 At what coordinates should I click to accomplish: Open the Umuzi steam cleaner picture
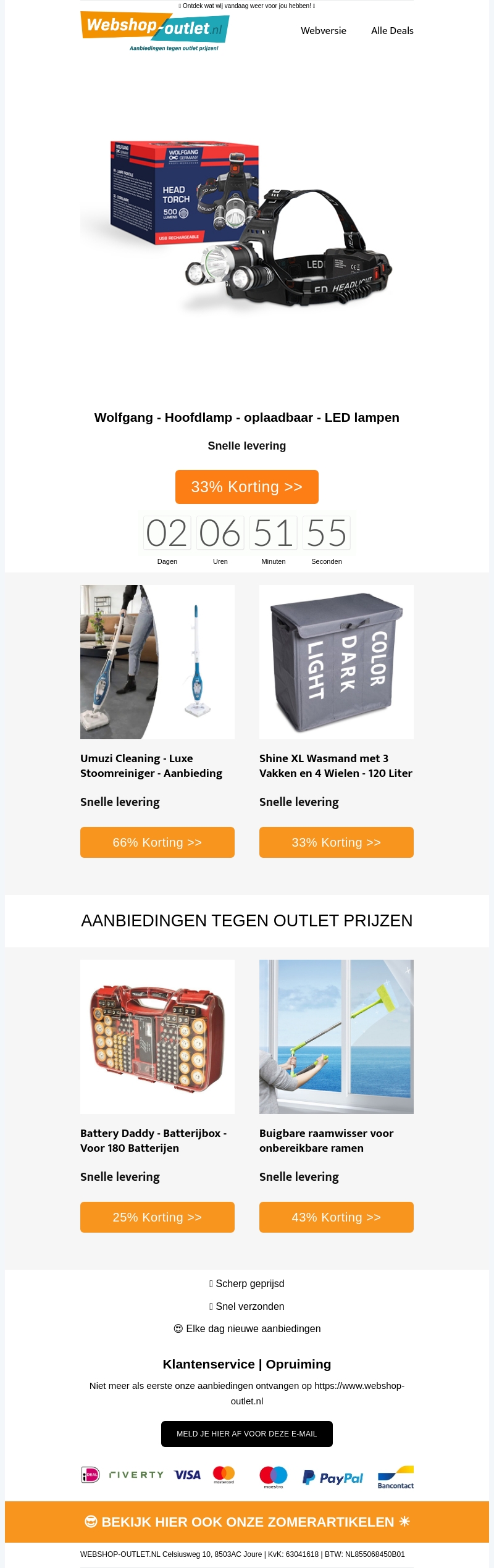tap(157, 661)
